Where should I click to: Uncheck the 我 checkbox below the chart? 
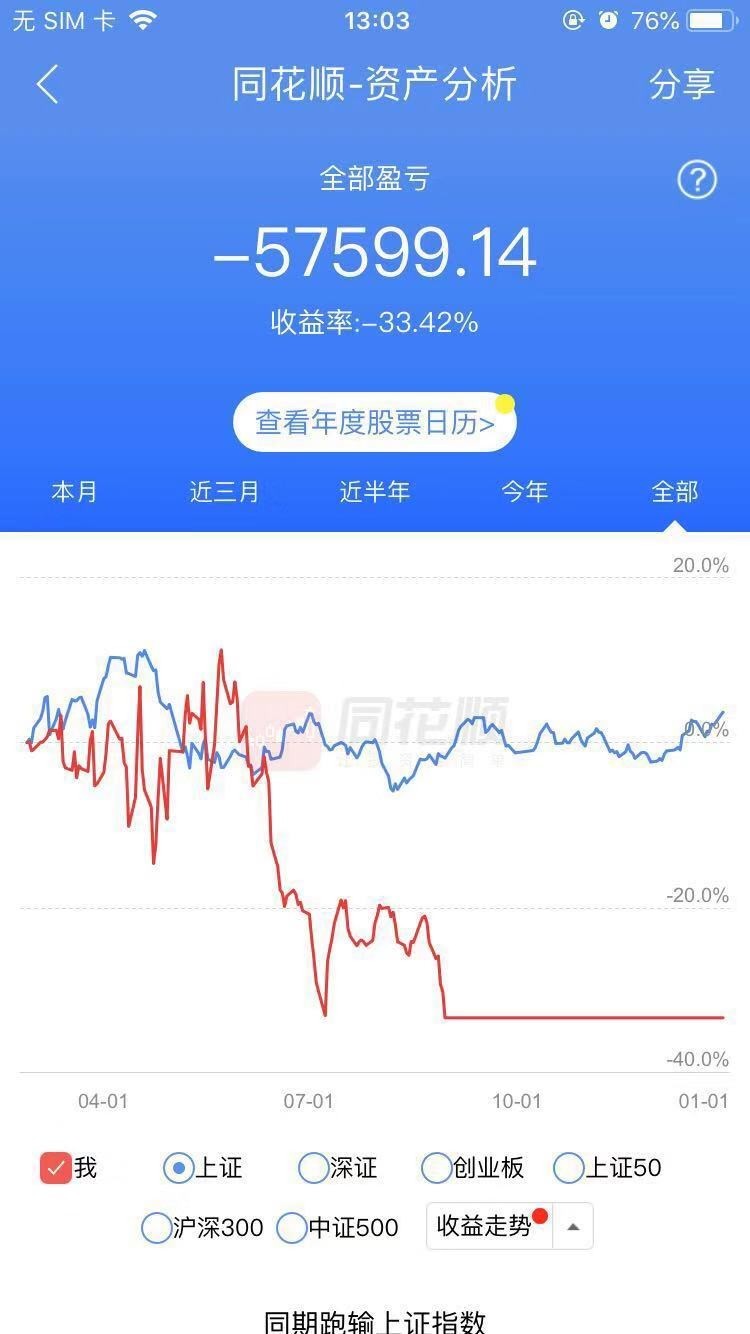[55, 1167]
